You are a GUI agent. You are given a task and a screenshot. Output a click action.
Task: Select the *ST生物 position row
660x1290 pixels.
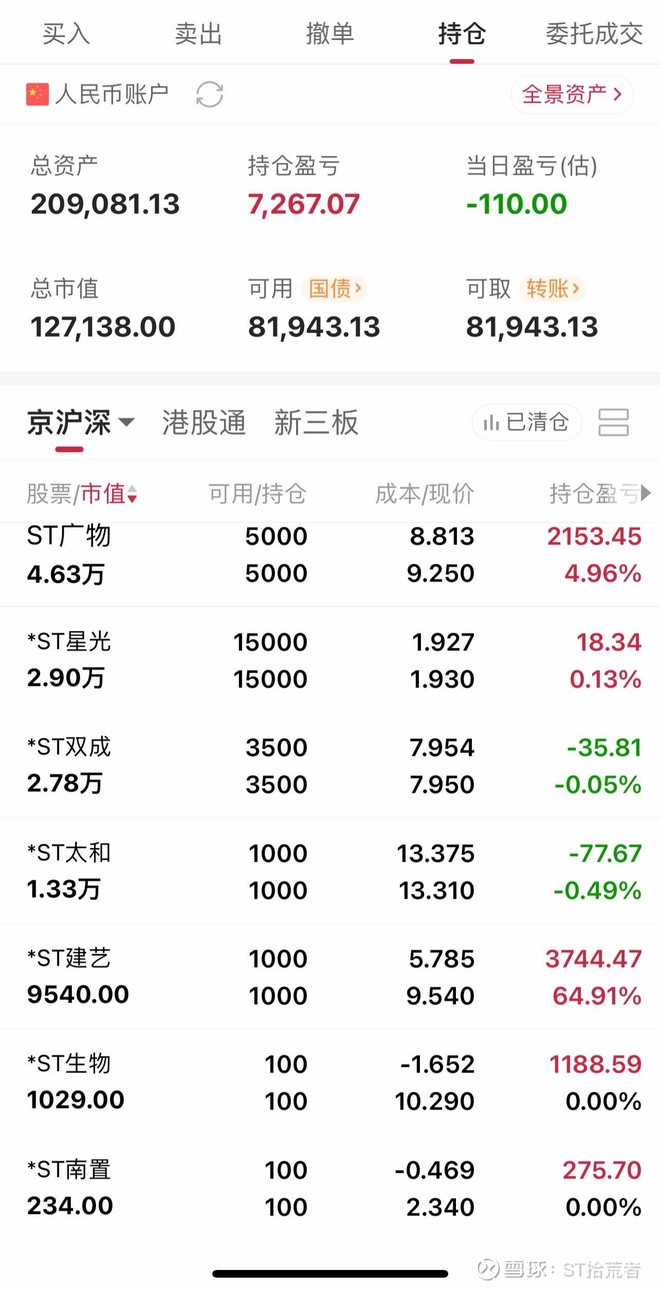tap(330, 1082)
